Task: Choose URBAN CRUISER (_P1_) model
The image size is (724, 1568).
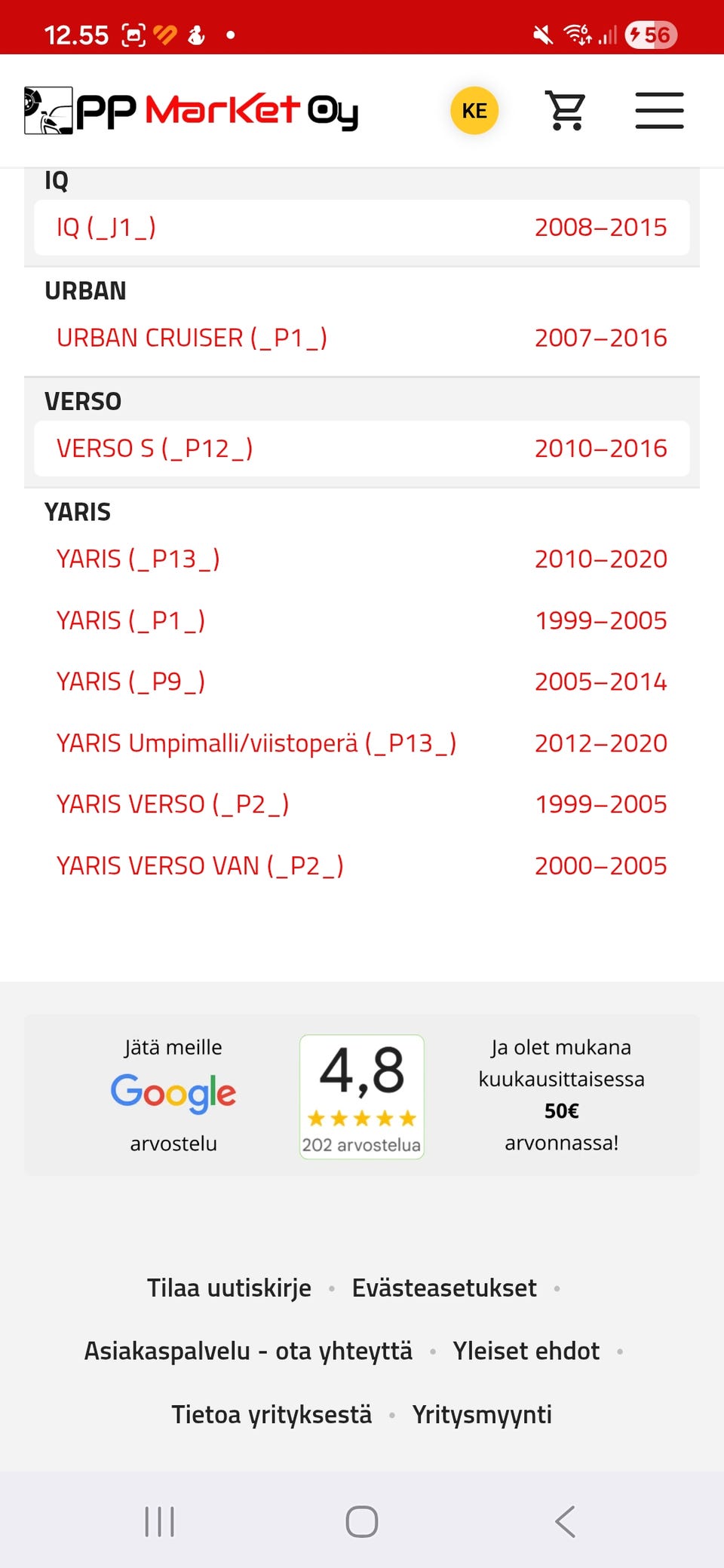Action: (x=362, y=338)
